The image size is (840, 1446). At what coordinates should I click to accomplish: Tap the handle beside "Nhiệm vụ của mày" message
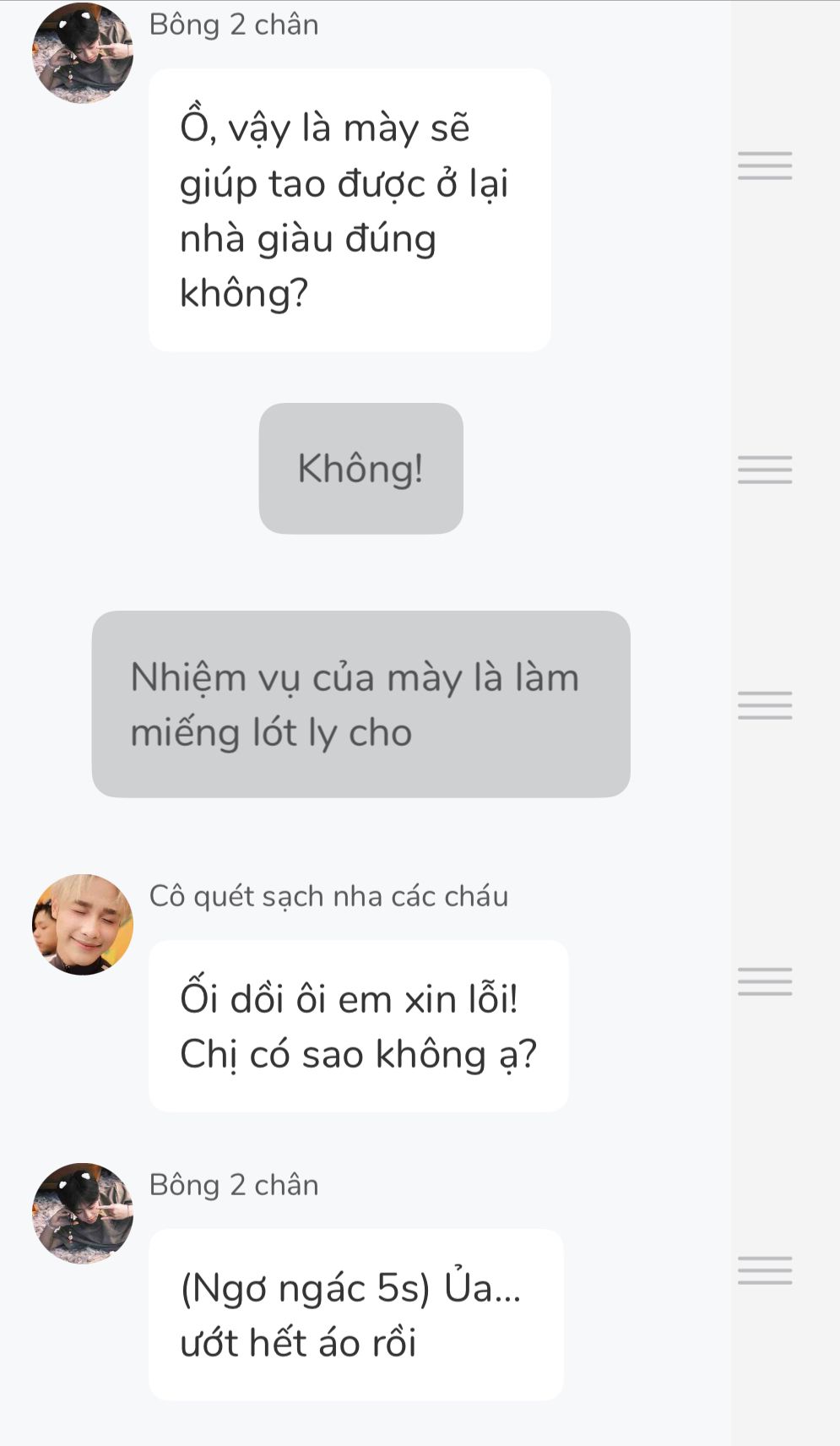pos(765,705)
